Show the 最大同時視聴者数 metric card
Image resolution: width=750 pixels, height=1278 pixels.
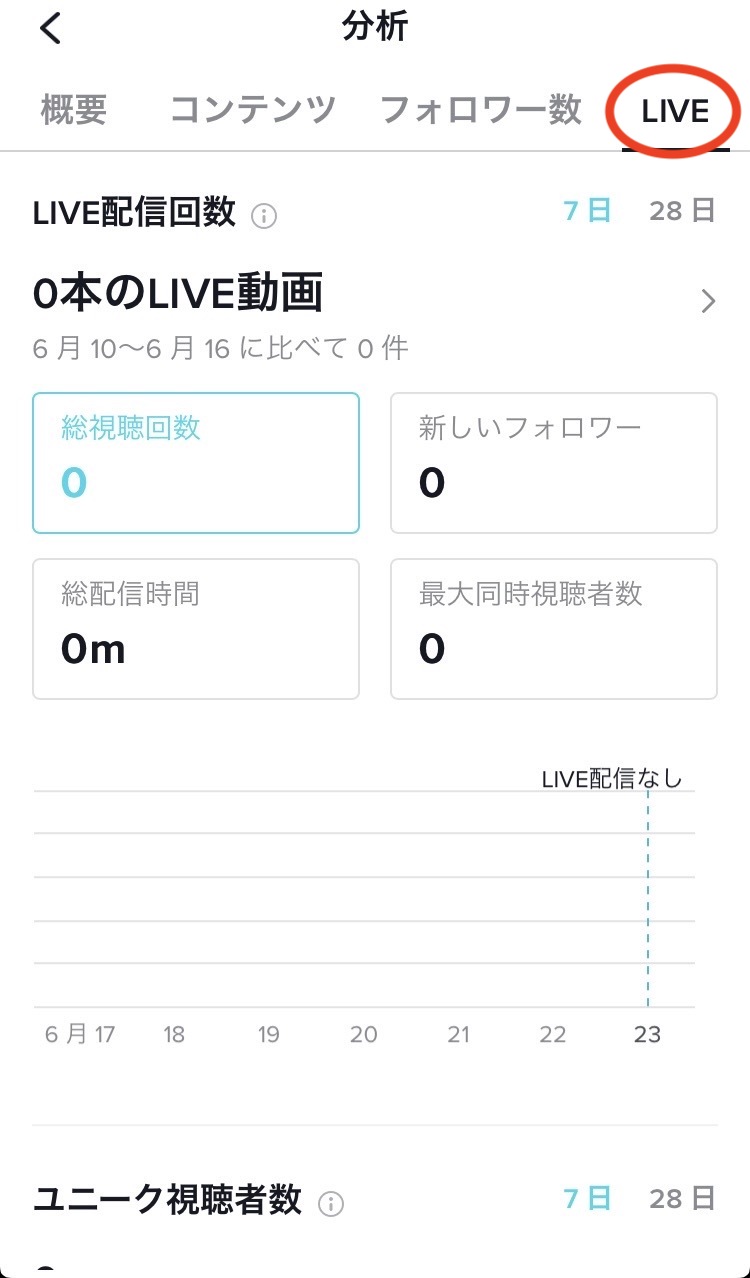click(x=553, y=629)
